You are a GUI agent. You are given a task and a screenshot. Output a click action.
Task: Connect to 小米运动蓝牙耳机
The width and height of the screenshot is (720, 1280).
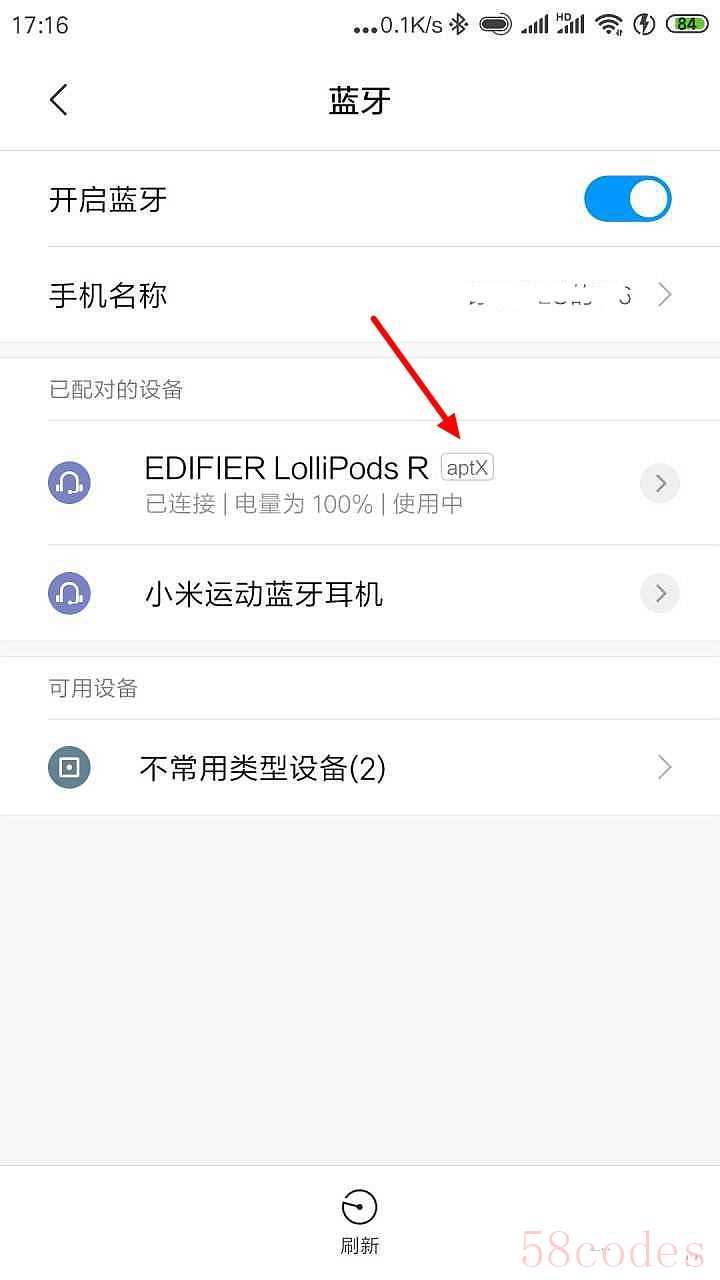(265, 594)
